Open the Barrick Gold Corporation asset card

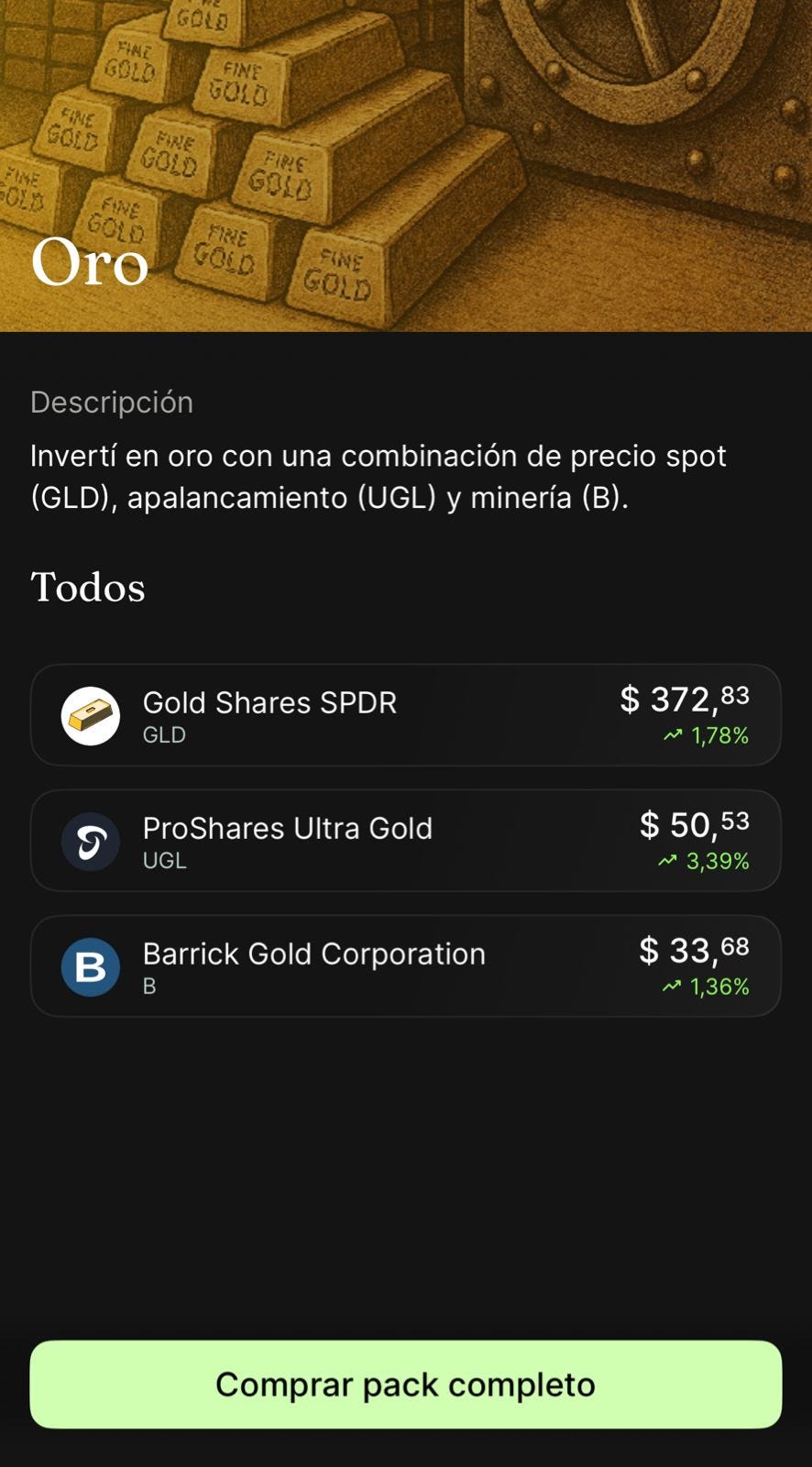tap(406, 965)
